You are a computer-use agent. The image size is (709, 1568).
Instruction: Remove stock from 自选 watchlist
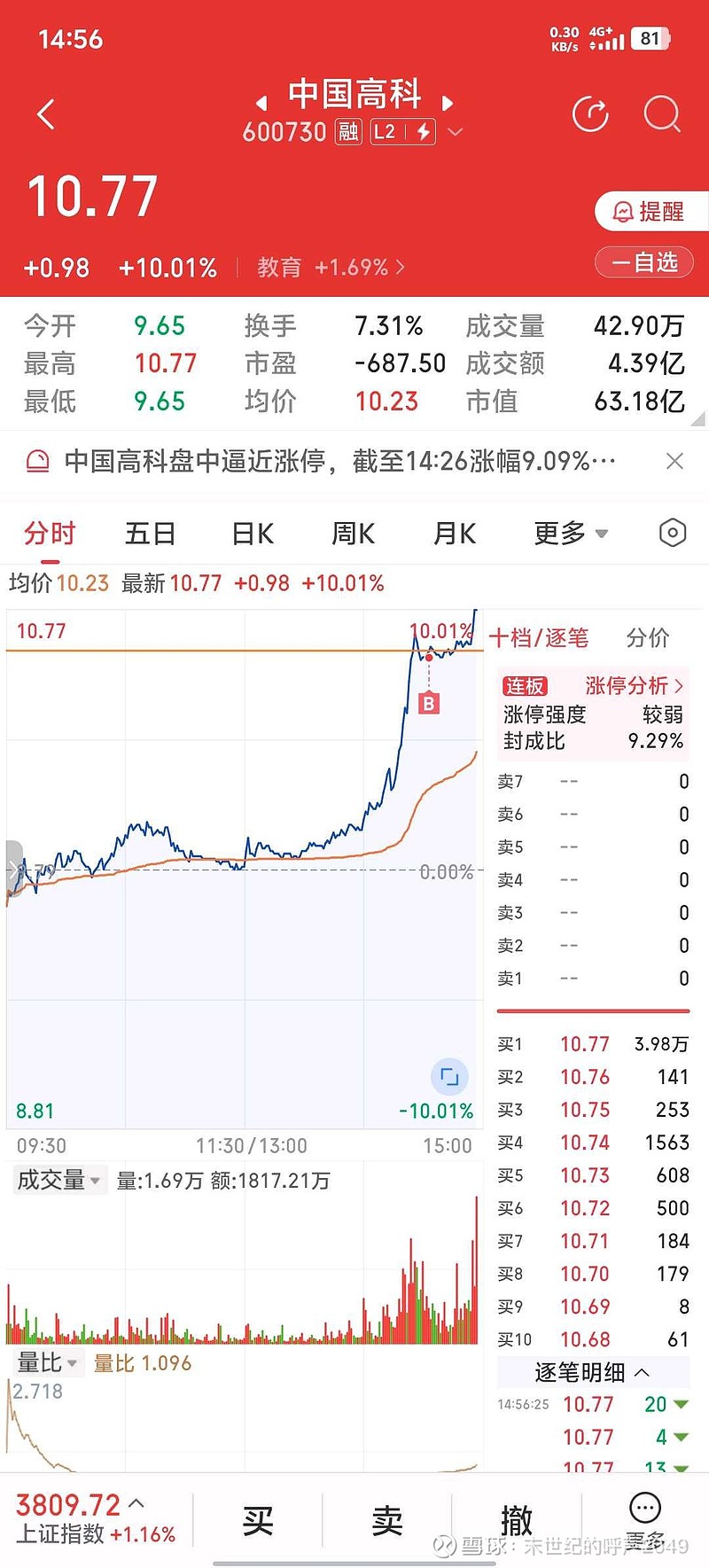pos(644,262)
